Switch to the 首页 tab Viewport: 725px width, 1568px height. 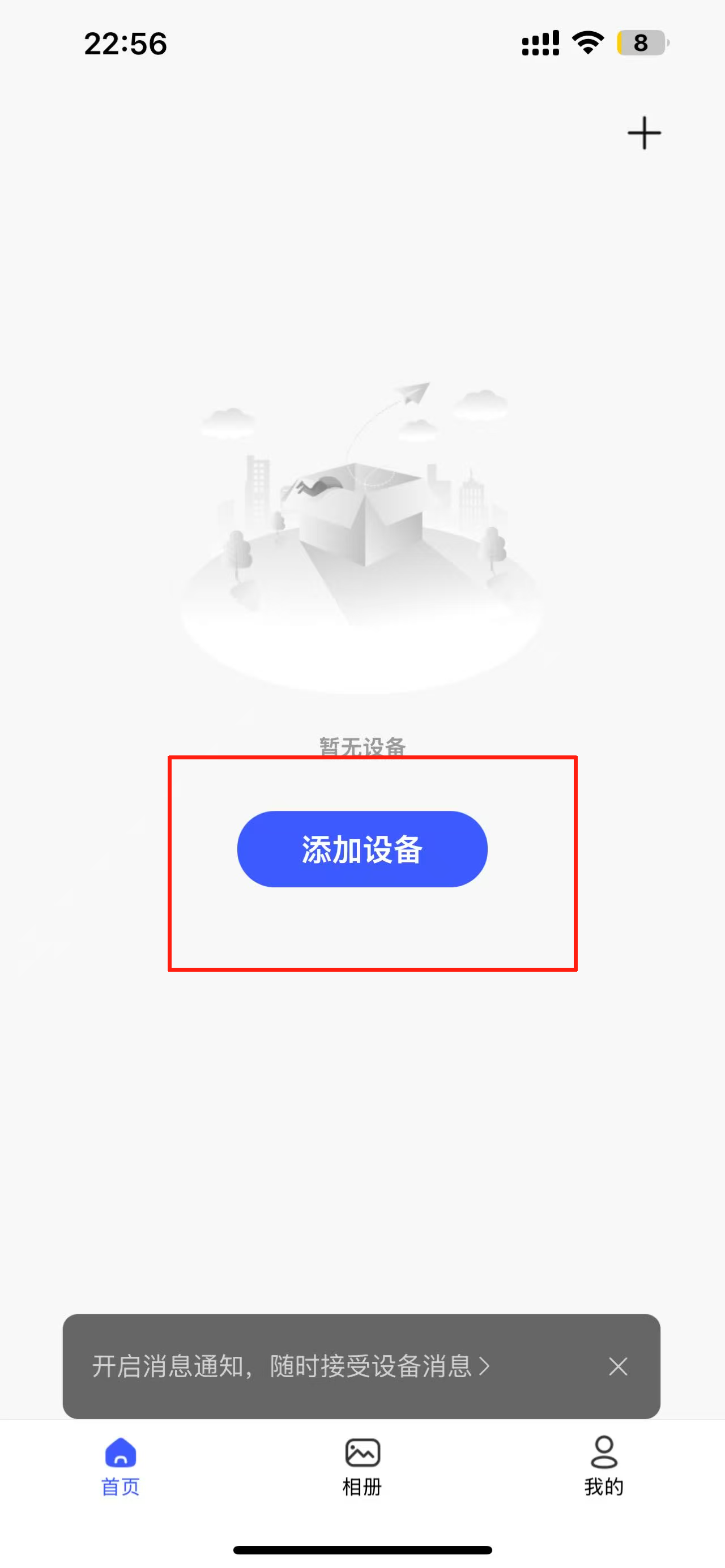[x=121, y=1466]
